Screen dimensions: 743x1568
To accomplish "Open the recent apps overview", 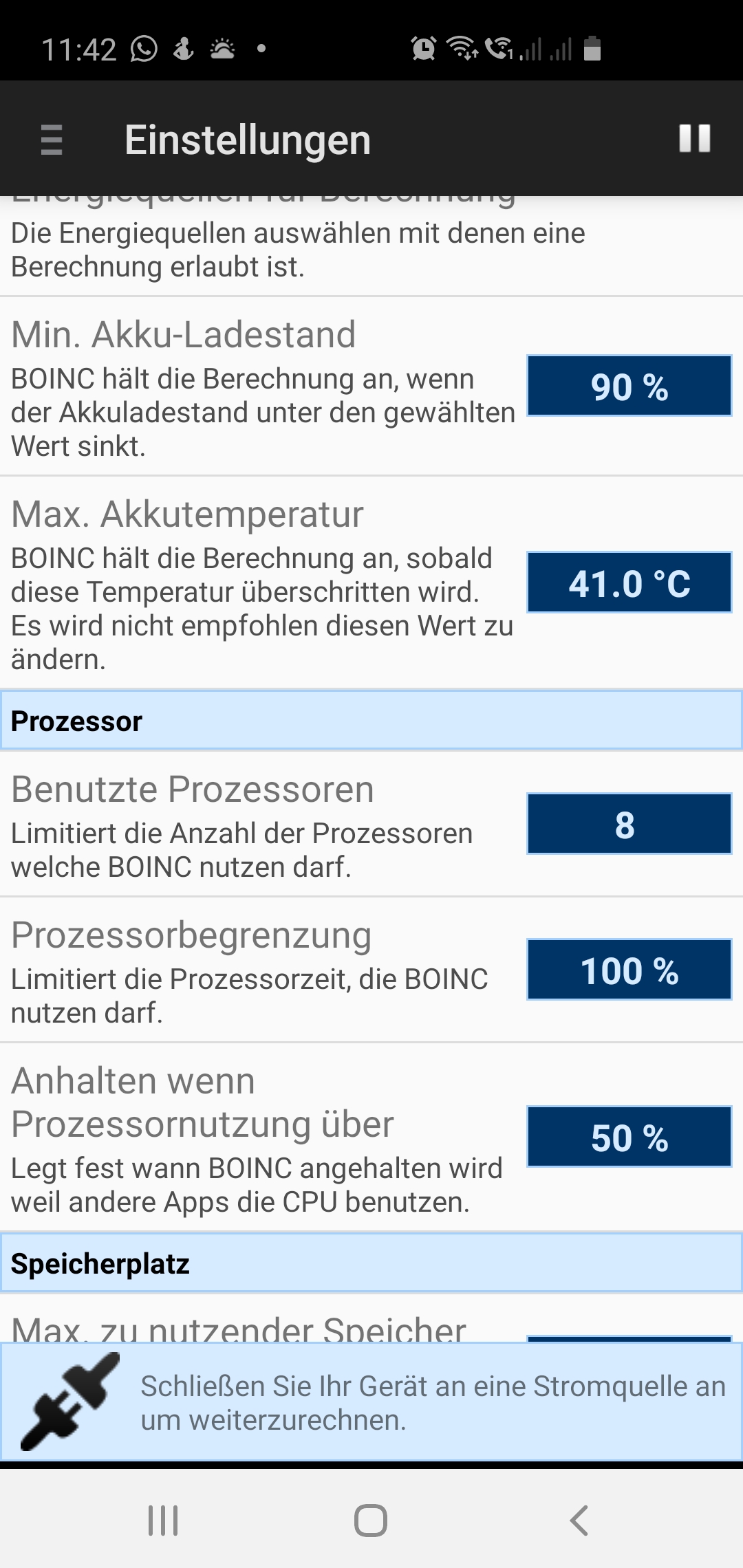I will (x=163, y=1520).
